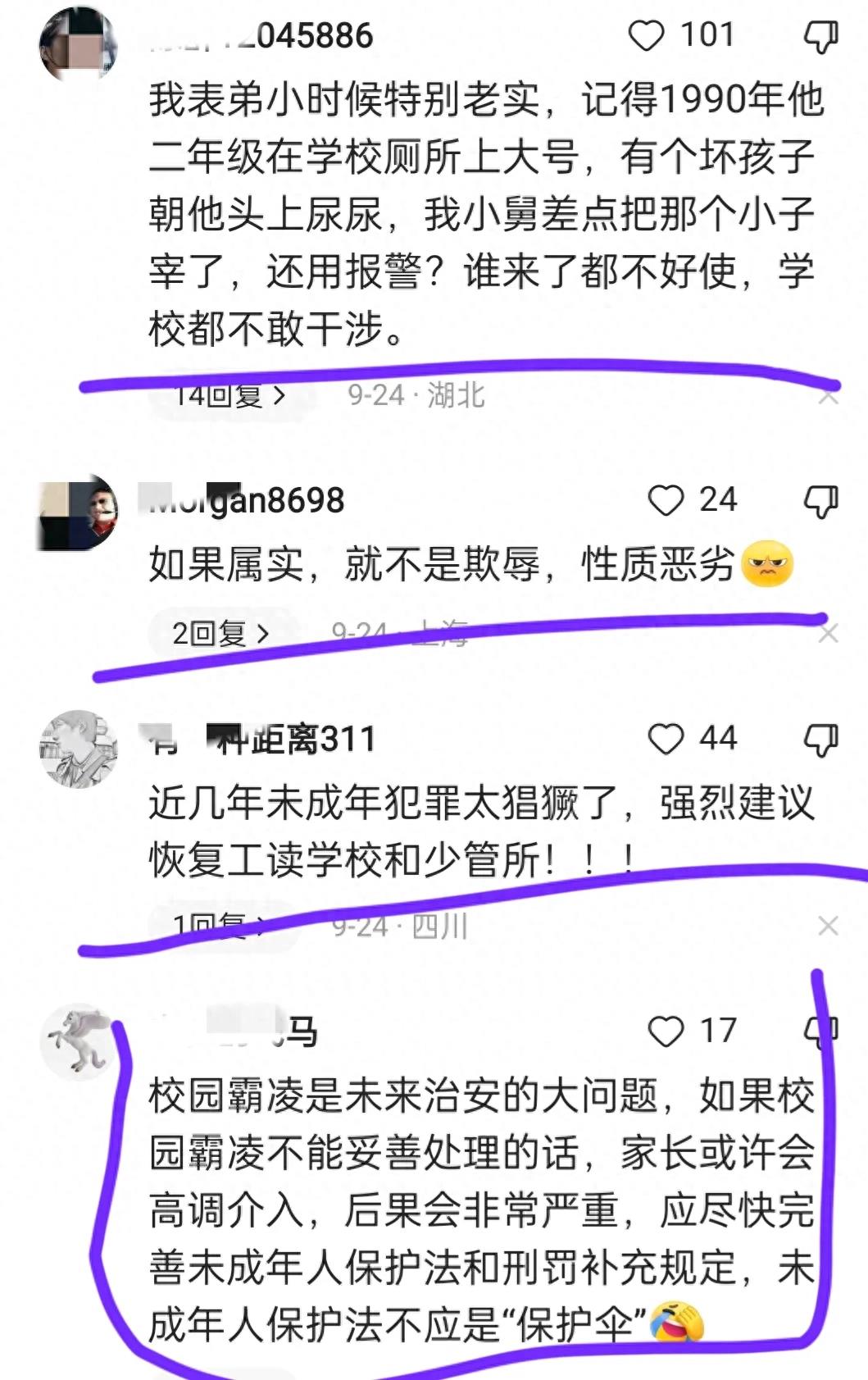This screenshot has width=868, height=1380.
Task: Click the 9-24 湖北 timestamp
Action: point(418,395)
